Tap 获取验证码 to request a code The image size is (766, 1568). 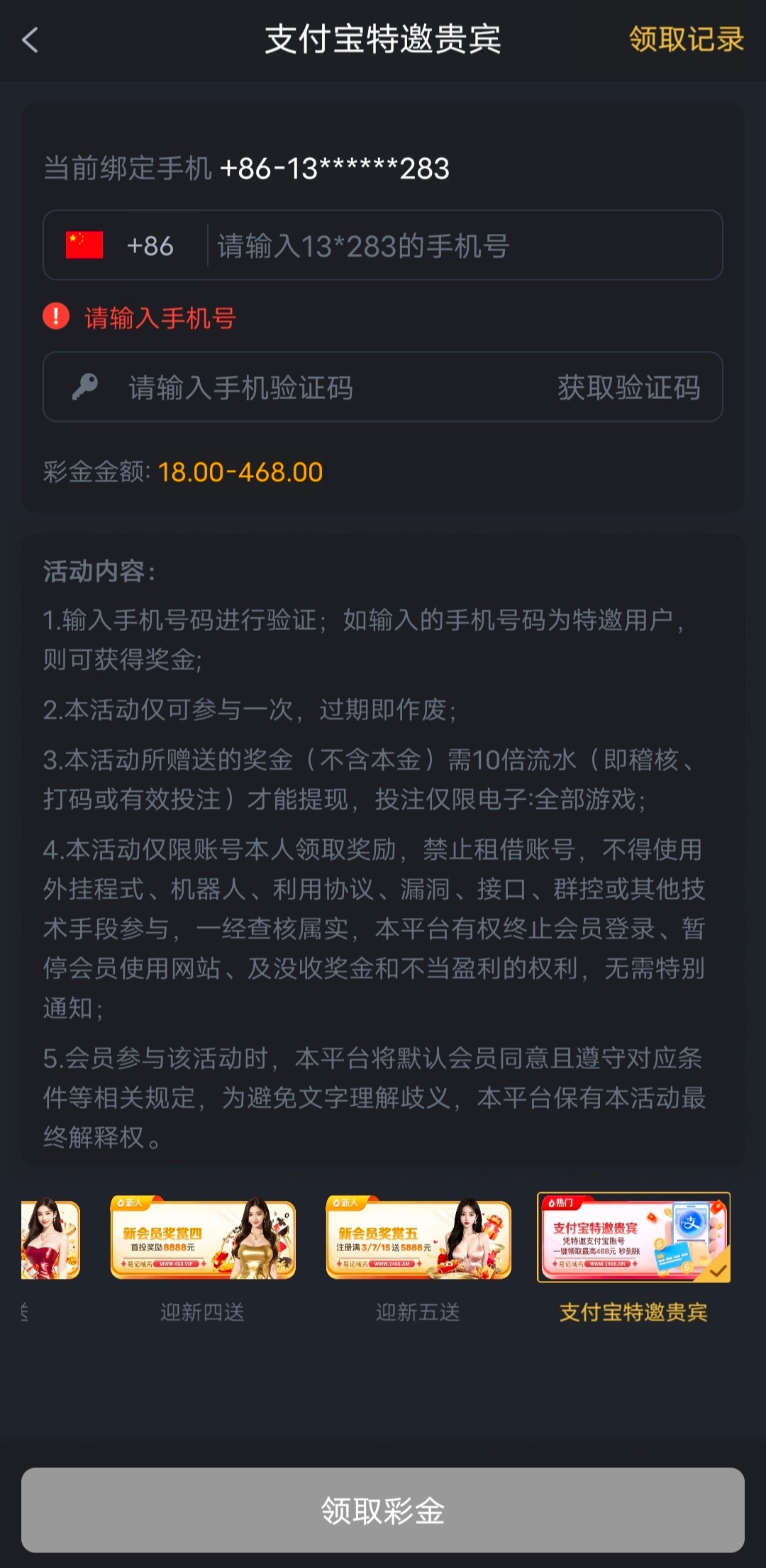point(628,388)
